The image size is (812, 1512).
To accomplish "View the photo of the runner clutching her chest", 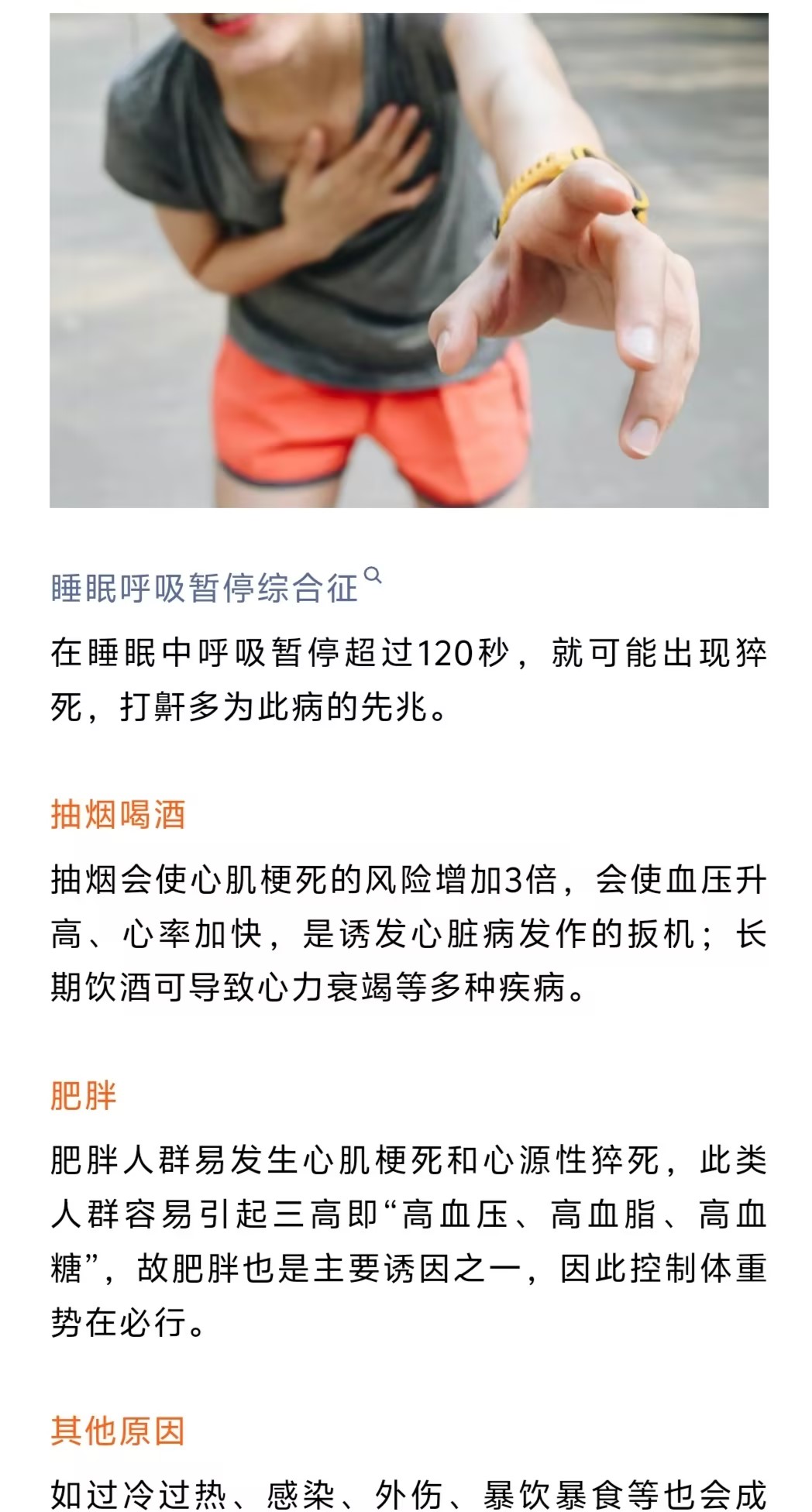I will 408,259.
